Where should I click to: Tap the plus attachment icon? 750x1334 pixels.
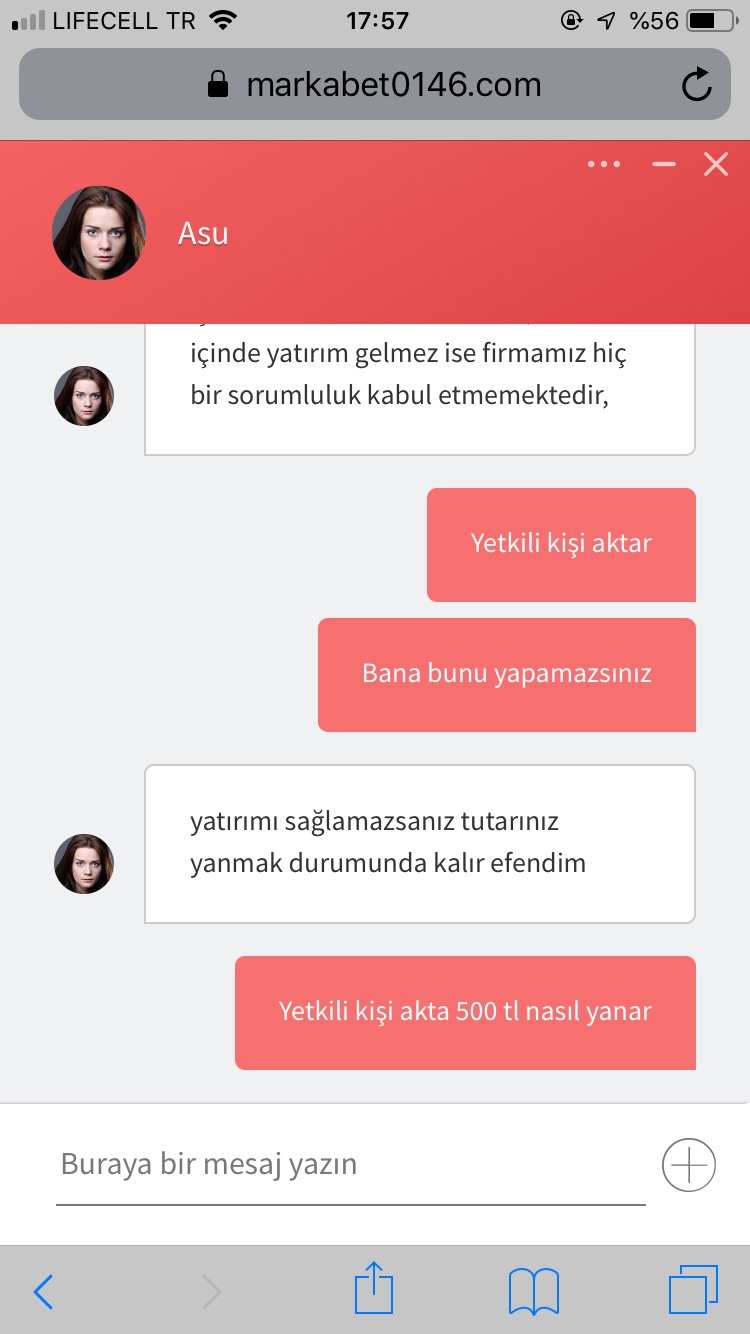(x=689, y=1165)
